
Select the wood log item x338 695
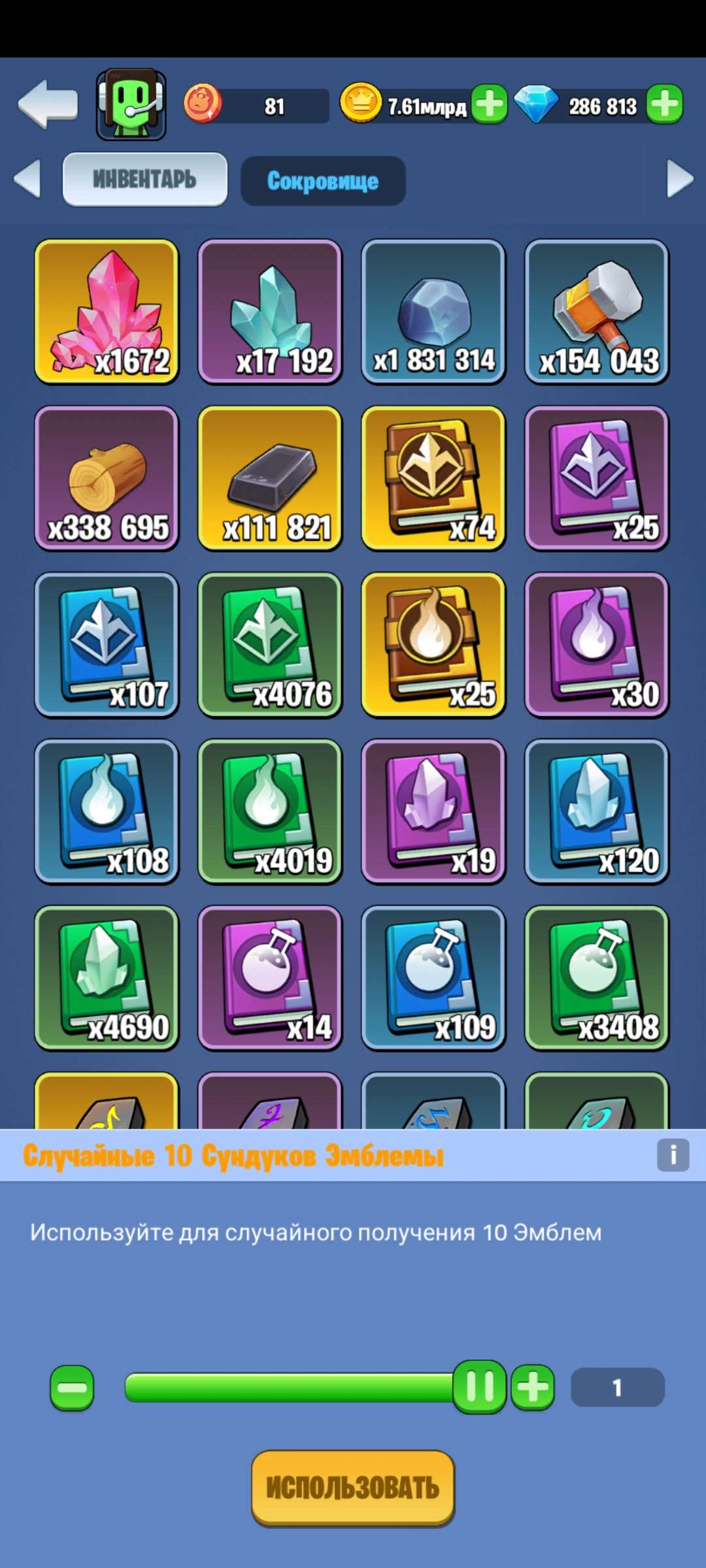[x=107, y=478]
